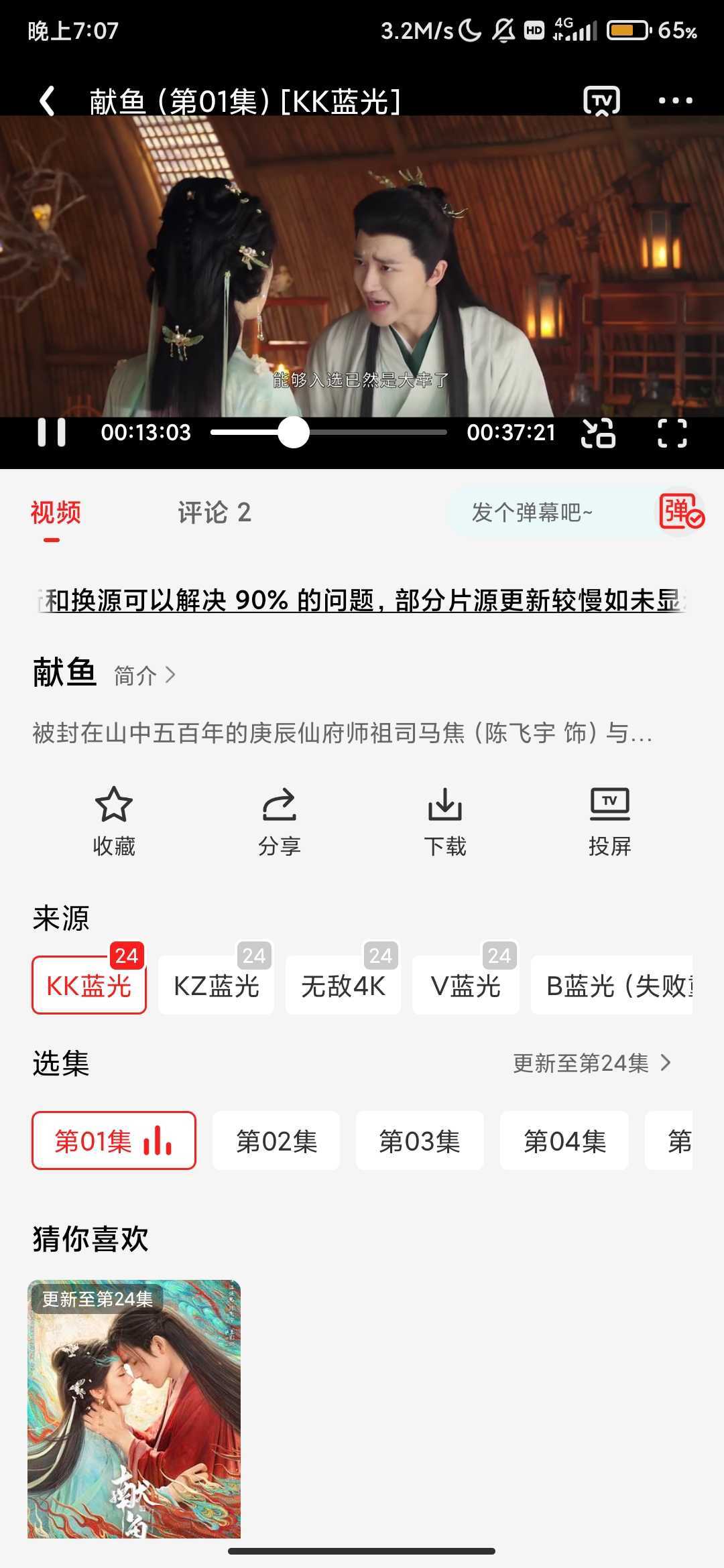Switch the source to KZ蓝光
The height and width of the screenshot is (1568, 724).
[216, 986]
